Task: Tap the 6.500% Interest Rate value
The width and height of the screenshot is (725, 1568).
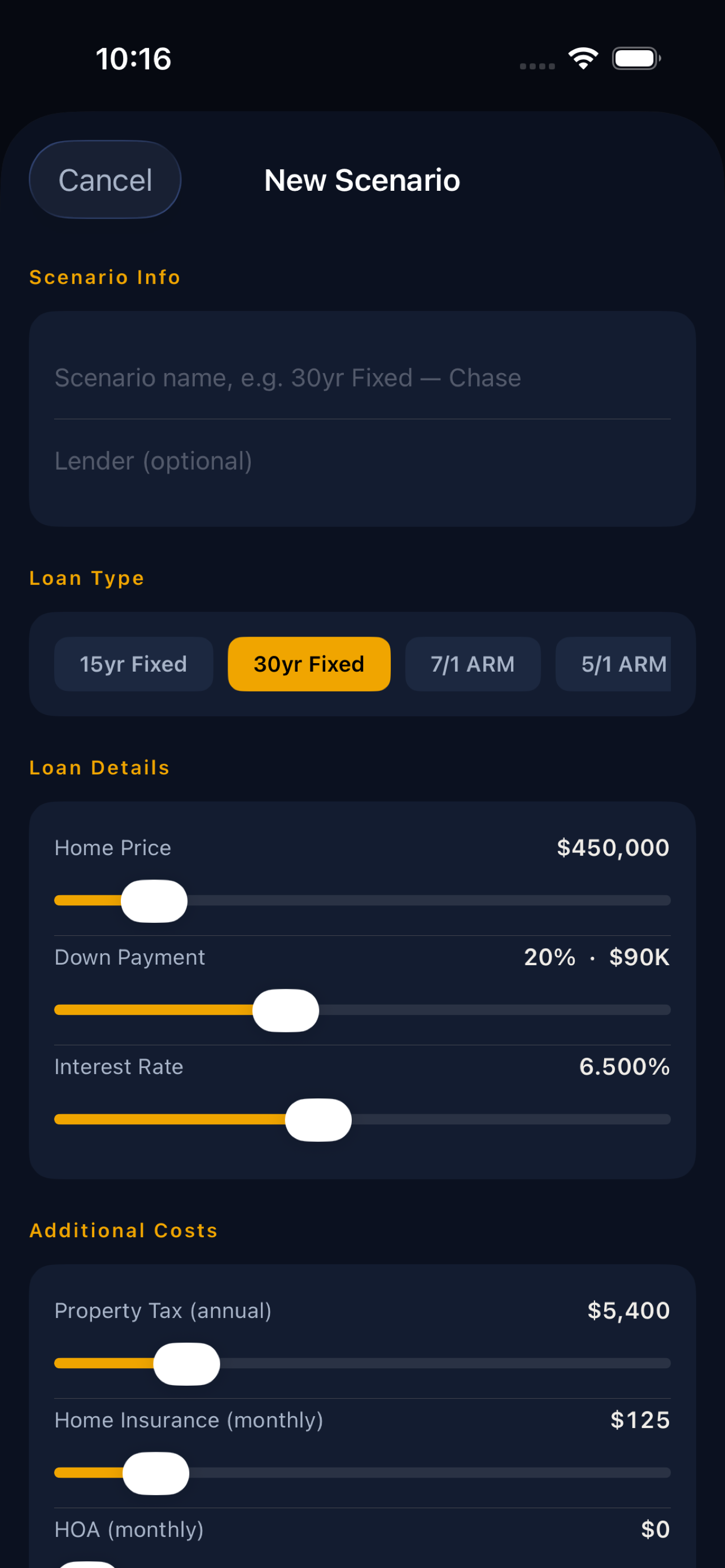Action: [624, 1066]
